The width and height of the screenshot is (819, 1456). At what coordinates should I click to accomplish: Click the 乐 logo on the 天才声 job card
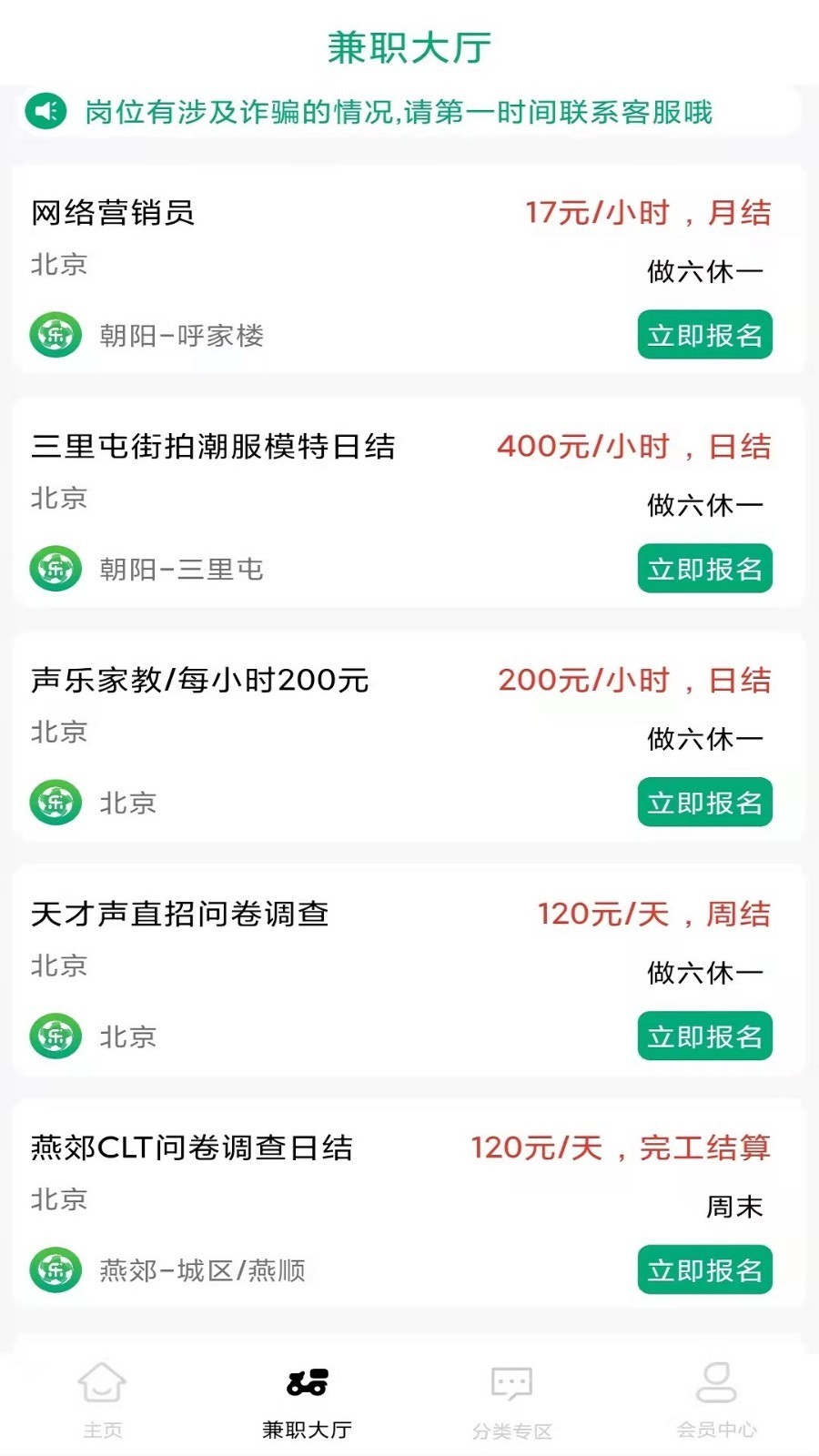[55, 1036]
